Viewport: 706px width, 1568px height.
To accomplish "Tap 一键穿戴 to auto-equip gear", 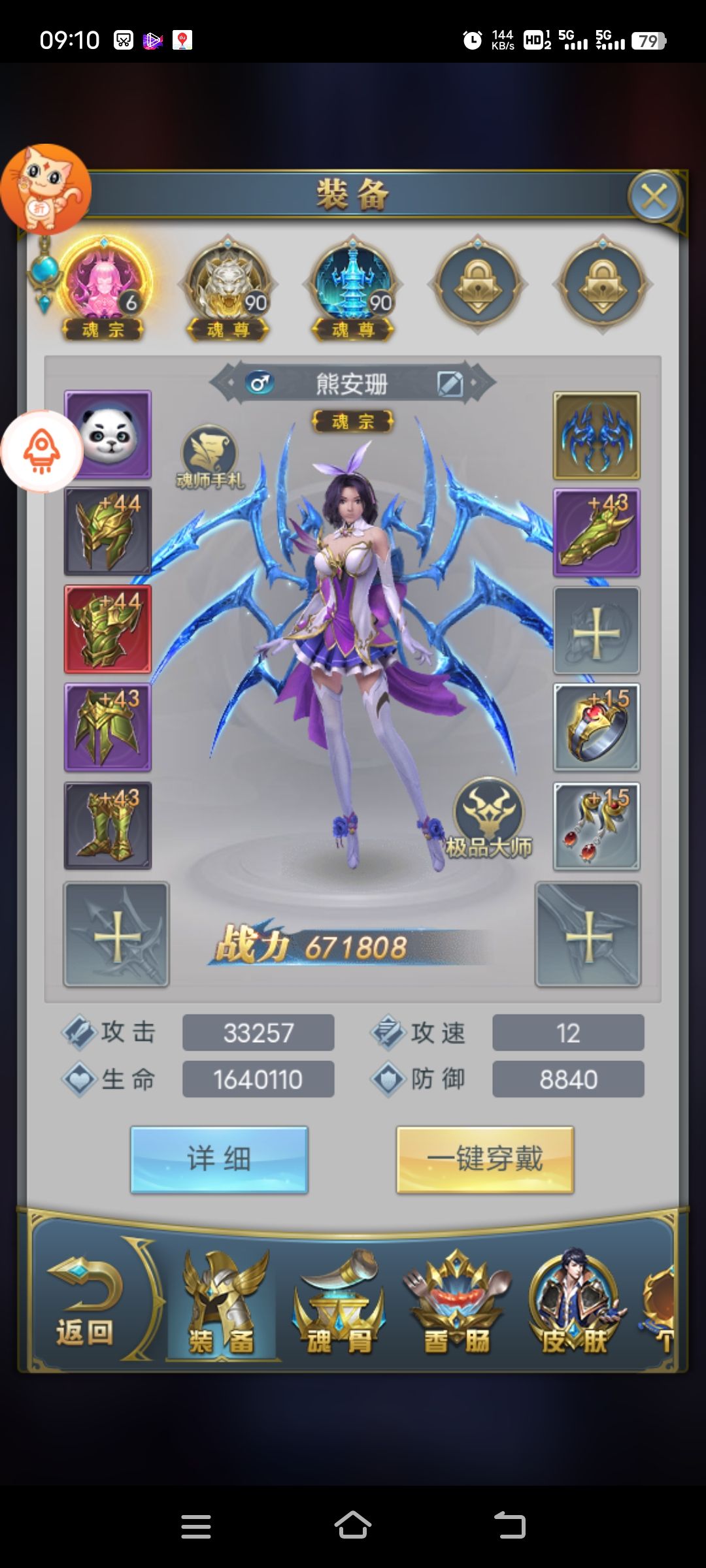I will click(x=485, y=1160).
